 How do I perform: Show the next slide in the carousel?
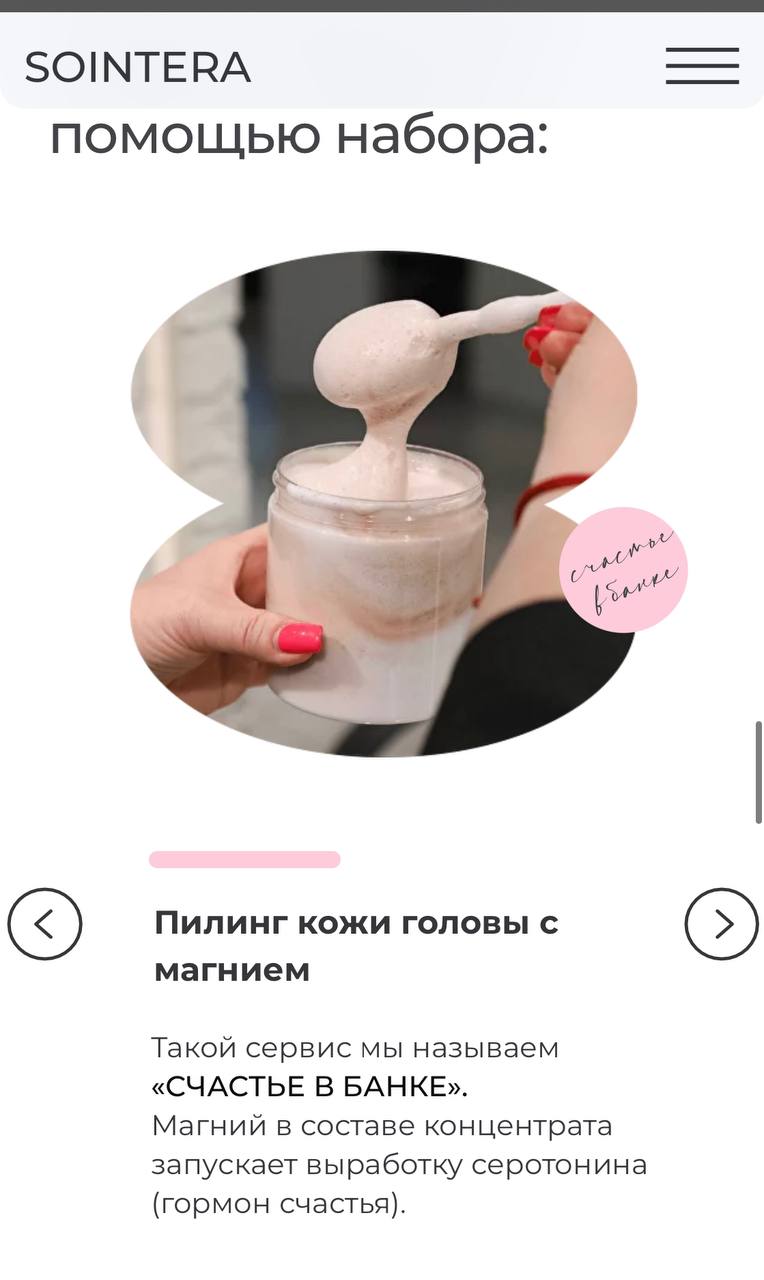tap(722, 924)
